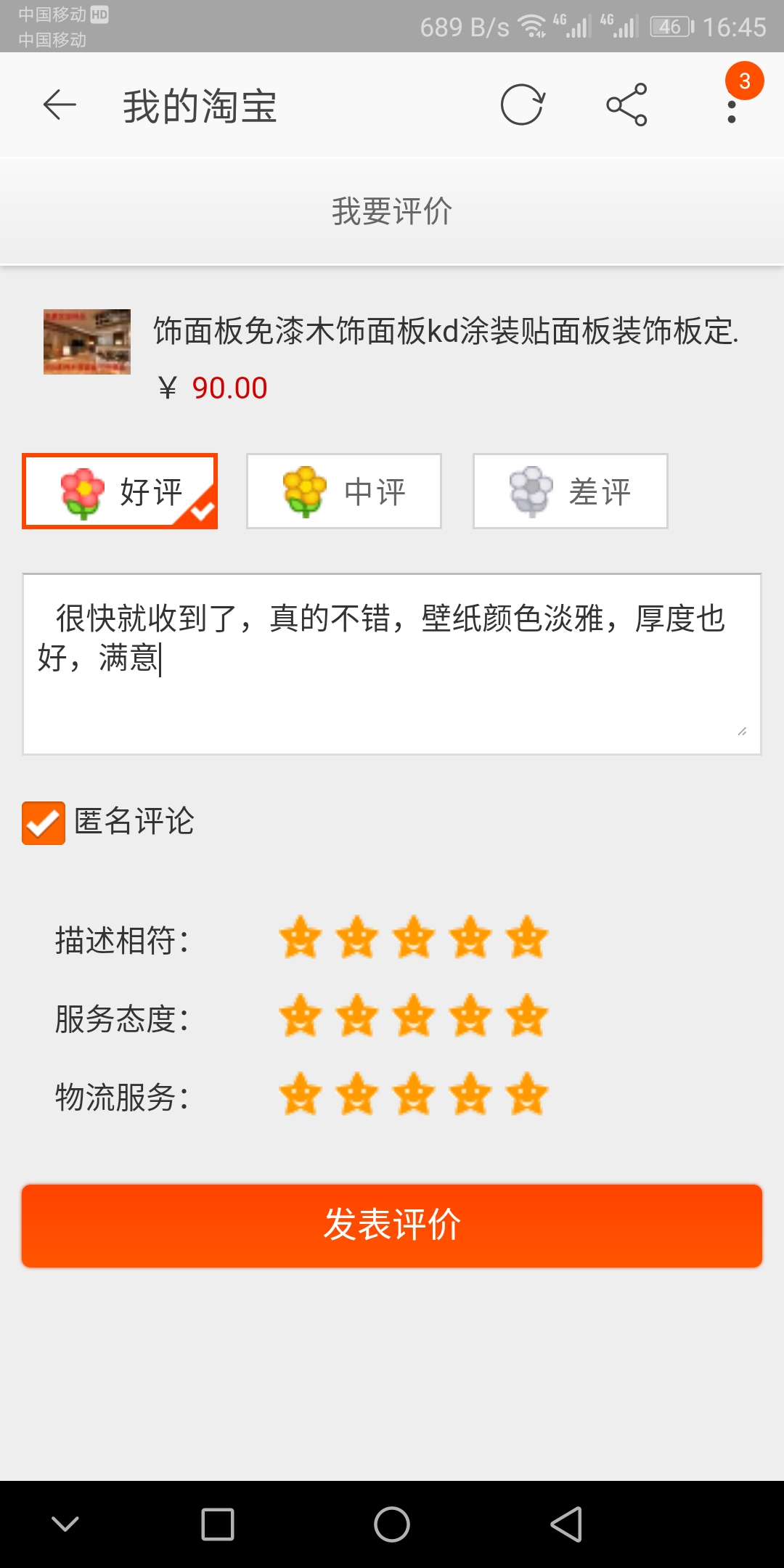Set 物流服务 rating to one star
The image size is (784, 1568).
point(301,1095)
